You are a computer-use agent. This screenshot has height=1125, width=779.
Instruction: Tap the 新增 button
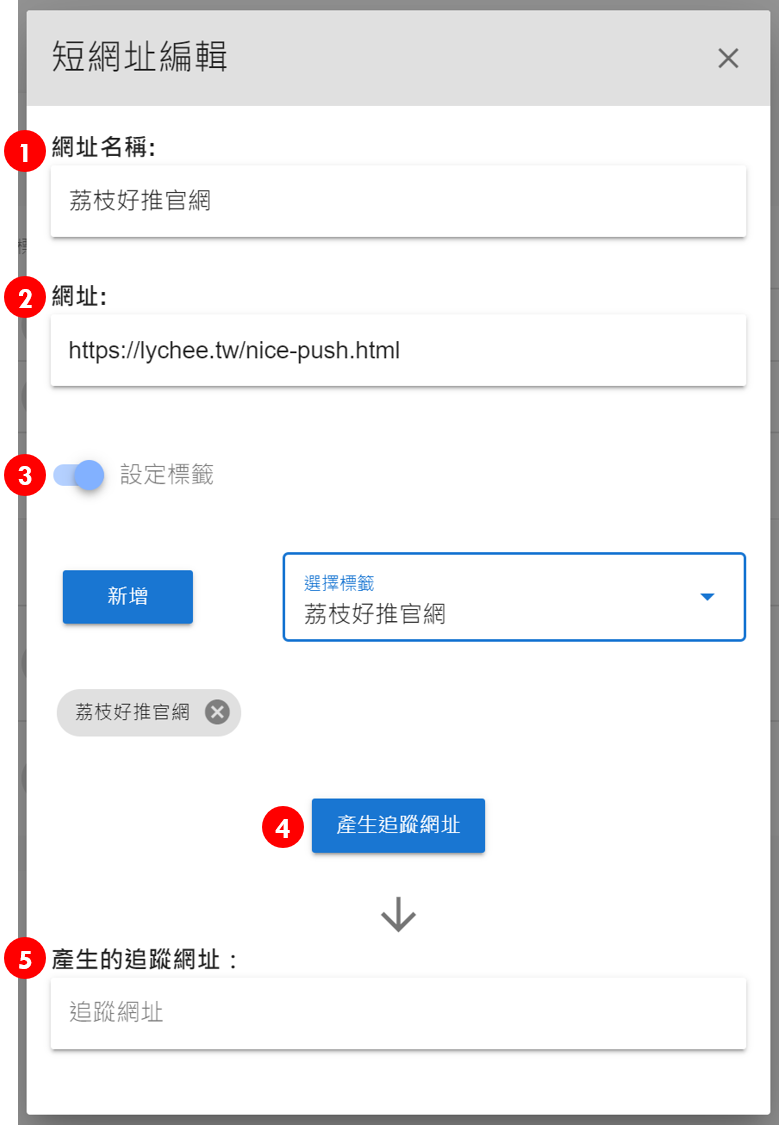pos(128,597)
